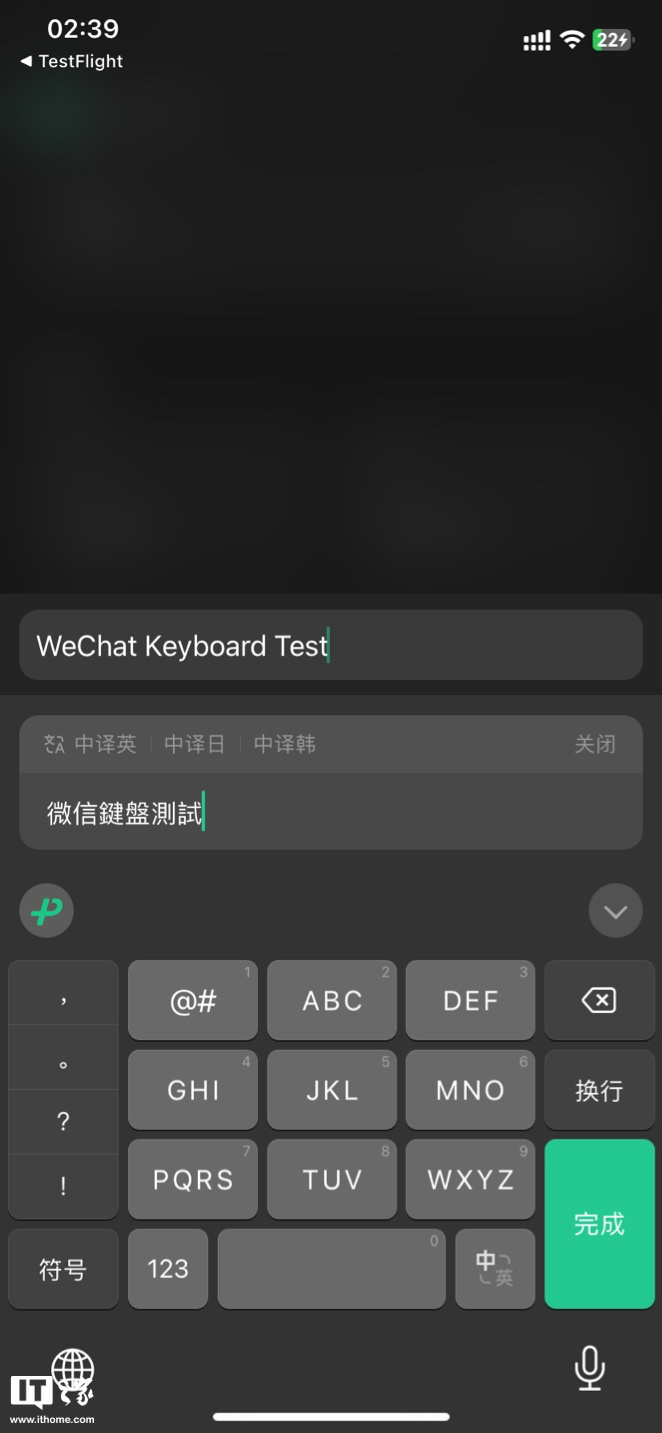Open the green WeChat keyboard logo menu
This screenshot has height=1433, width=662.
tap(46, 911)
